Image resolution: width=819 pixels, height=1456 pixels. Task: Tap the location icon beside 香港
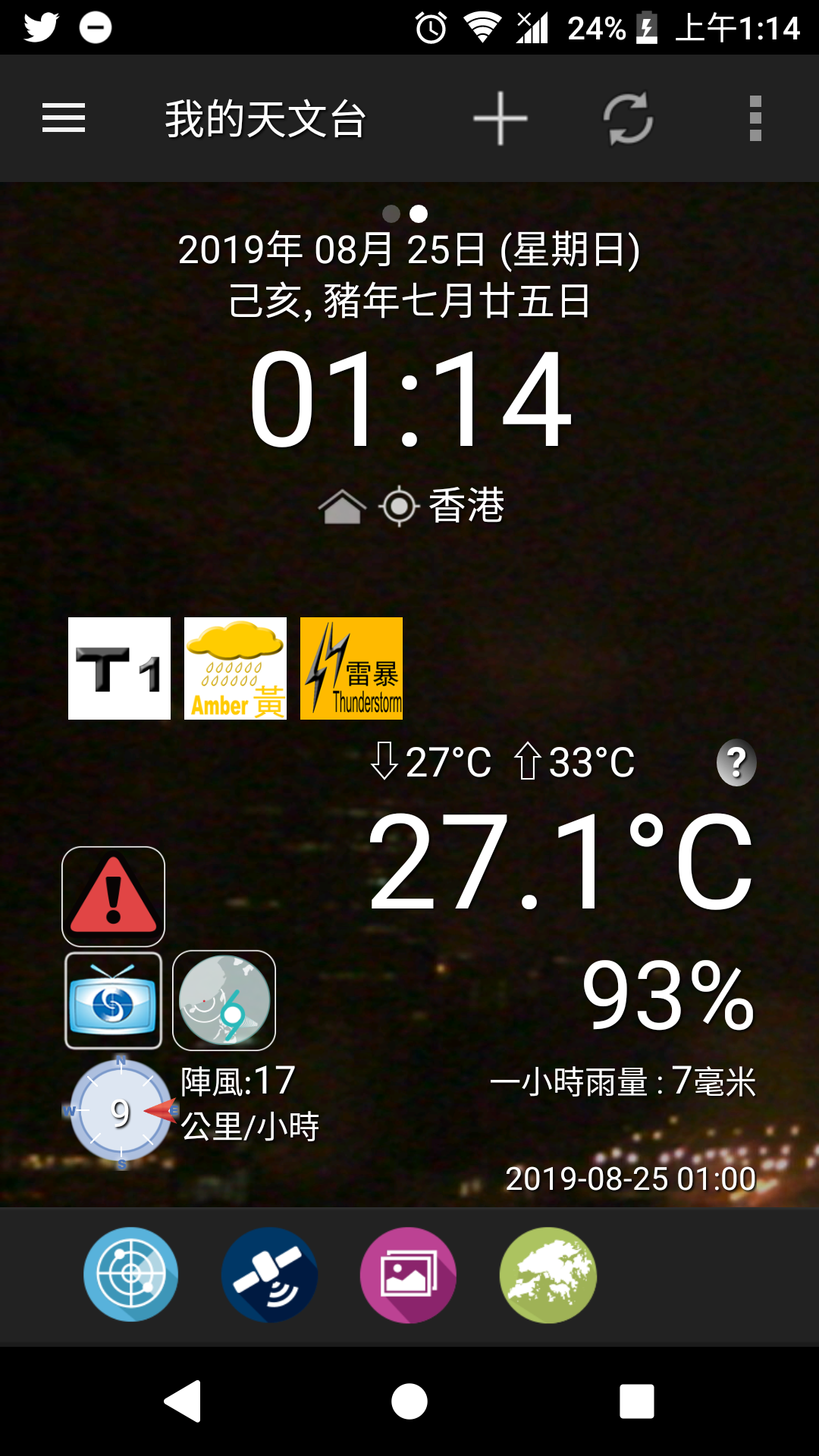[399, 506]
